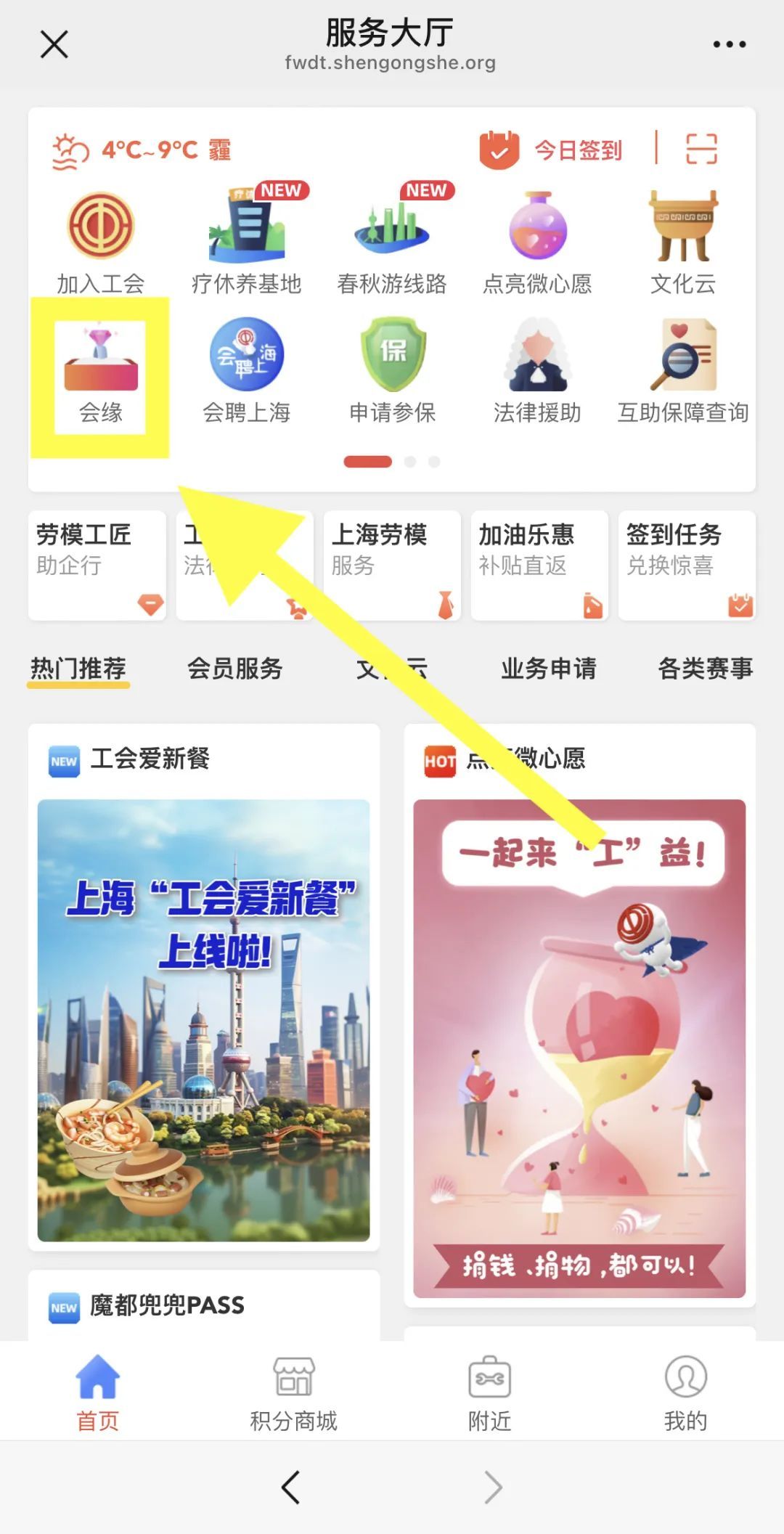Viewport: 784px width, 1534px height.
Task: Open the QR scan icon
Action: [701, 150]
